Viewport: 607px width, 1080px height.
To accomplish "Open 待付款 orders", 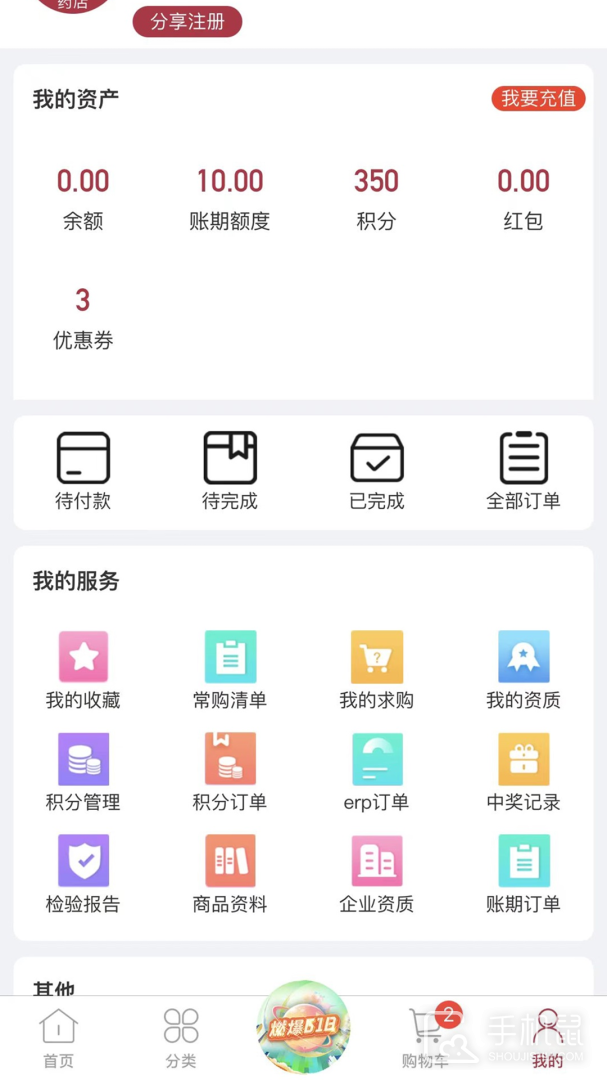I will [83, 471].
